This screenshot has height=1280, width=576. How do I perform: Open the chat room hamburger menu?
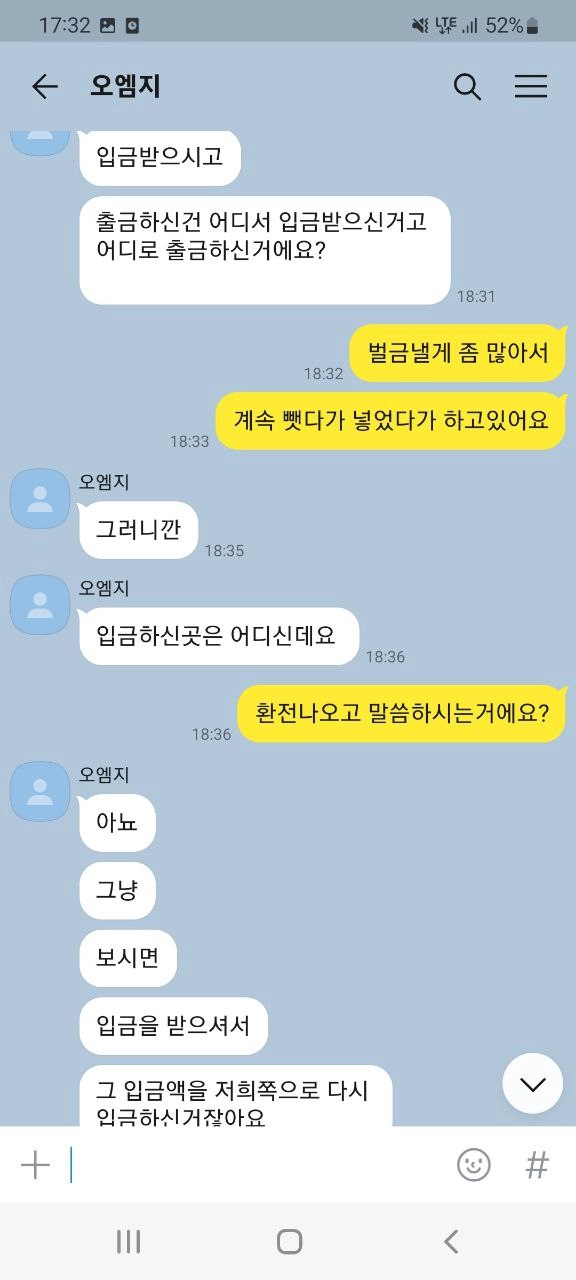click(x=531, y=87)
